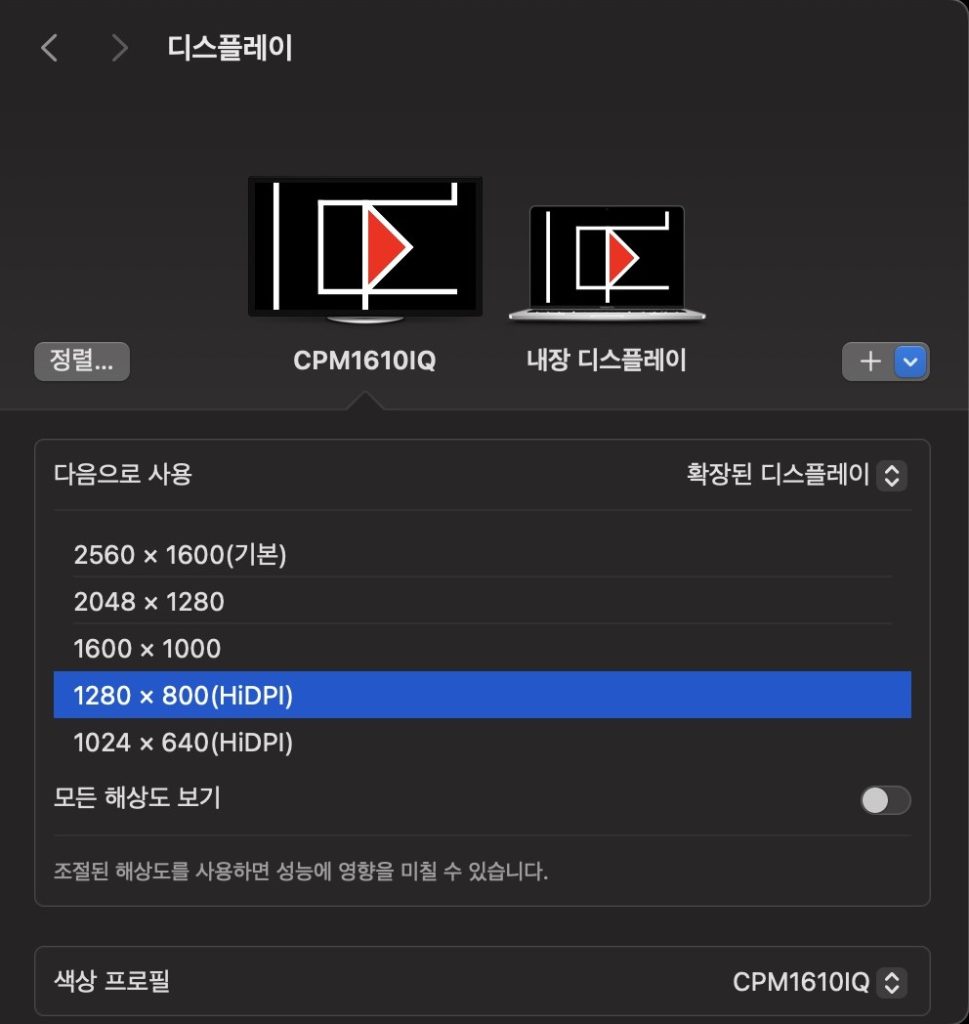Choose the 1600 × 1000 resolution

click(x=147, y=649)
